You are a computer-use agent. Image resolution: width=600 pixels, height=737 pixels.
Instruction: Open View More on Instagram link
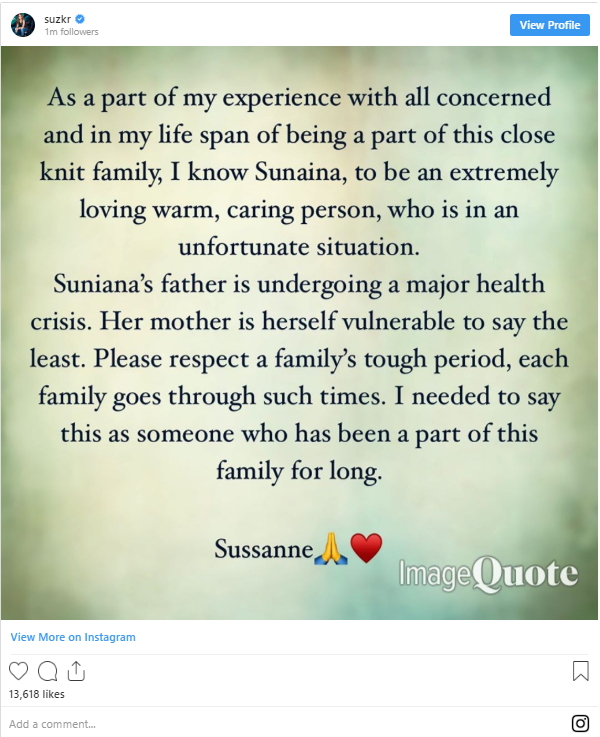point(73,637)
